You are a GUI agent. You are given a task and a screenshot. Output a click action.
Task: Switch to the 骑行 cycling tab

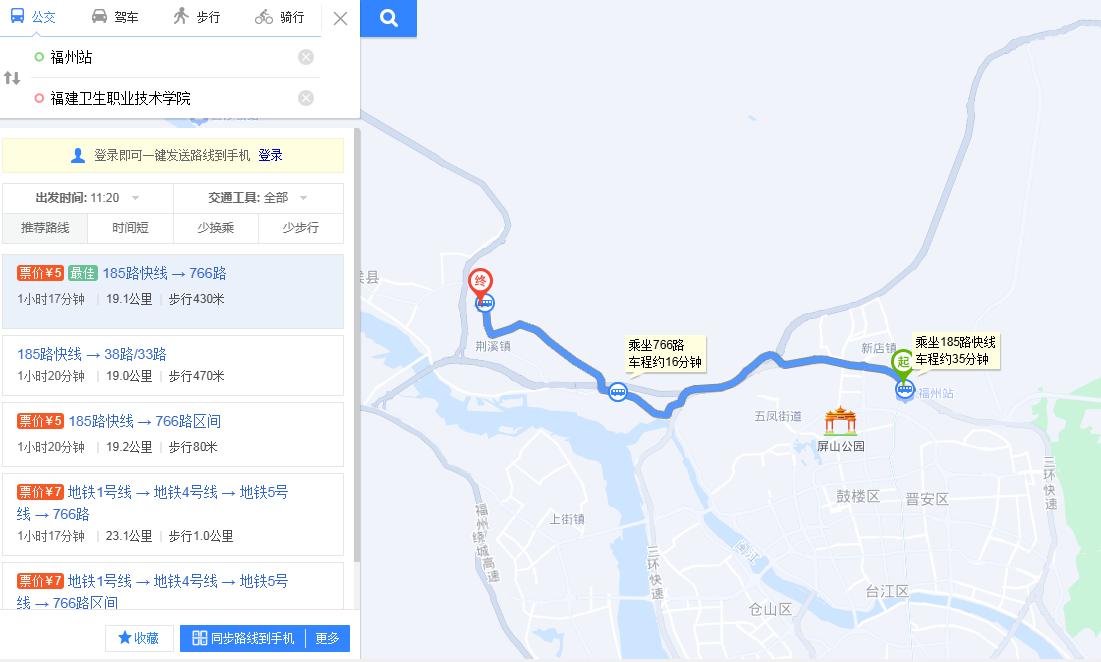[x=279, y=17]
